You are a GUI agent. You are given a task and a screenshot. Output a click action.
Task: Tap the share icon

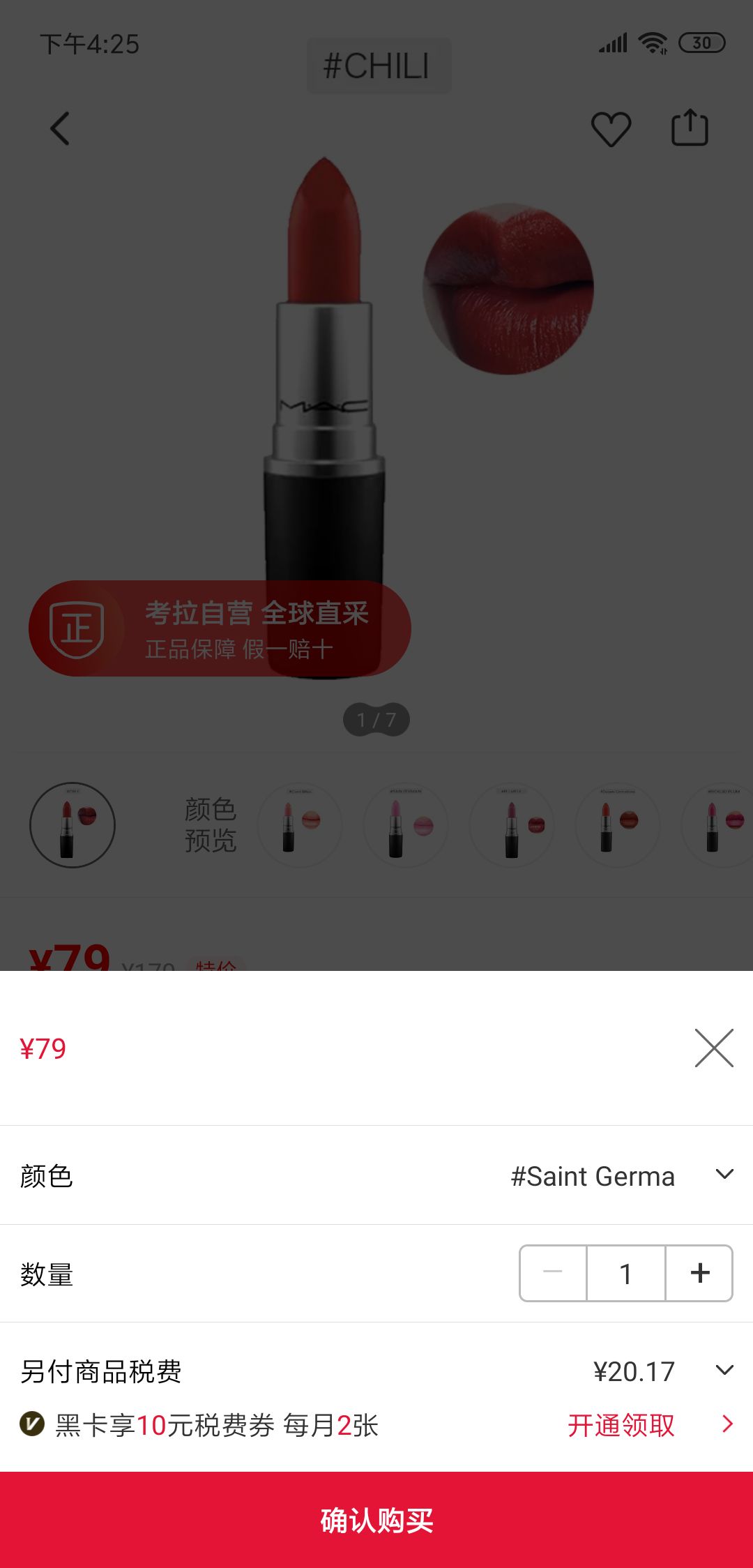[x=689, y=128]
